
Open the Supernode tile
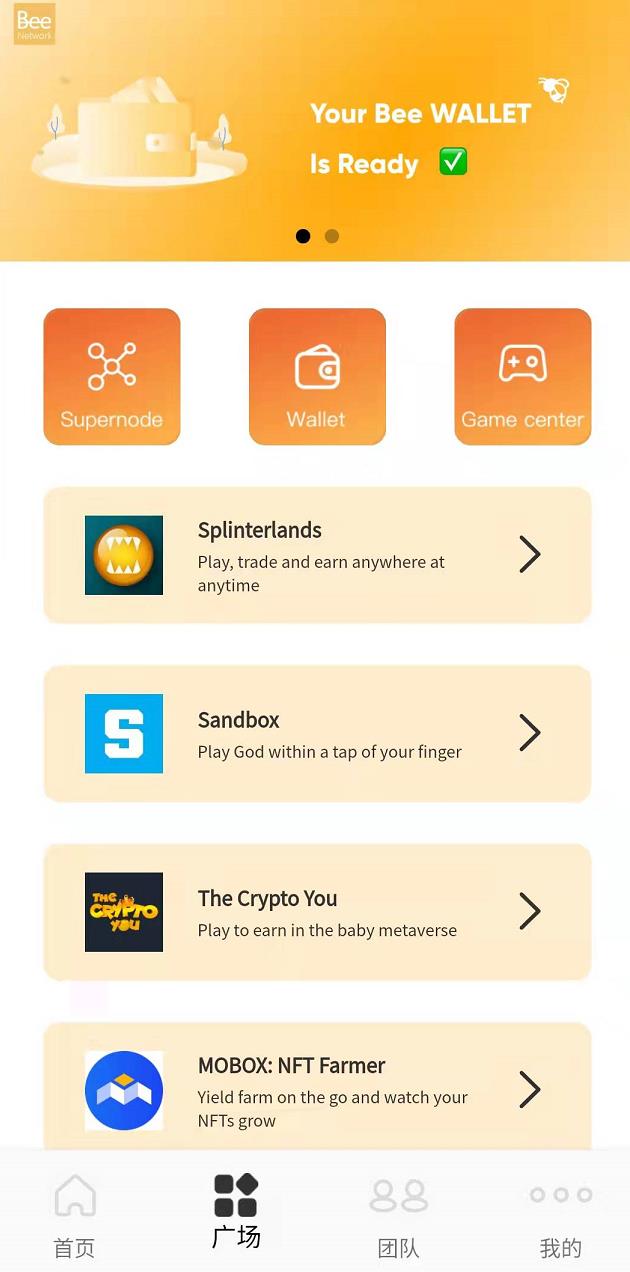111,376
